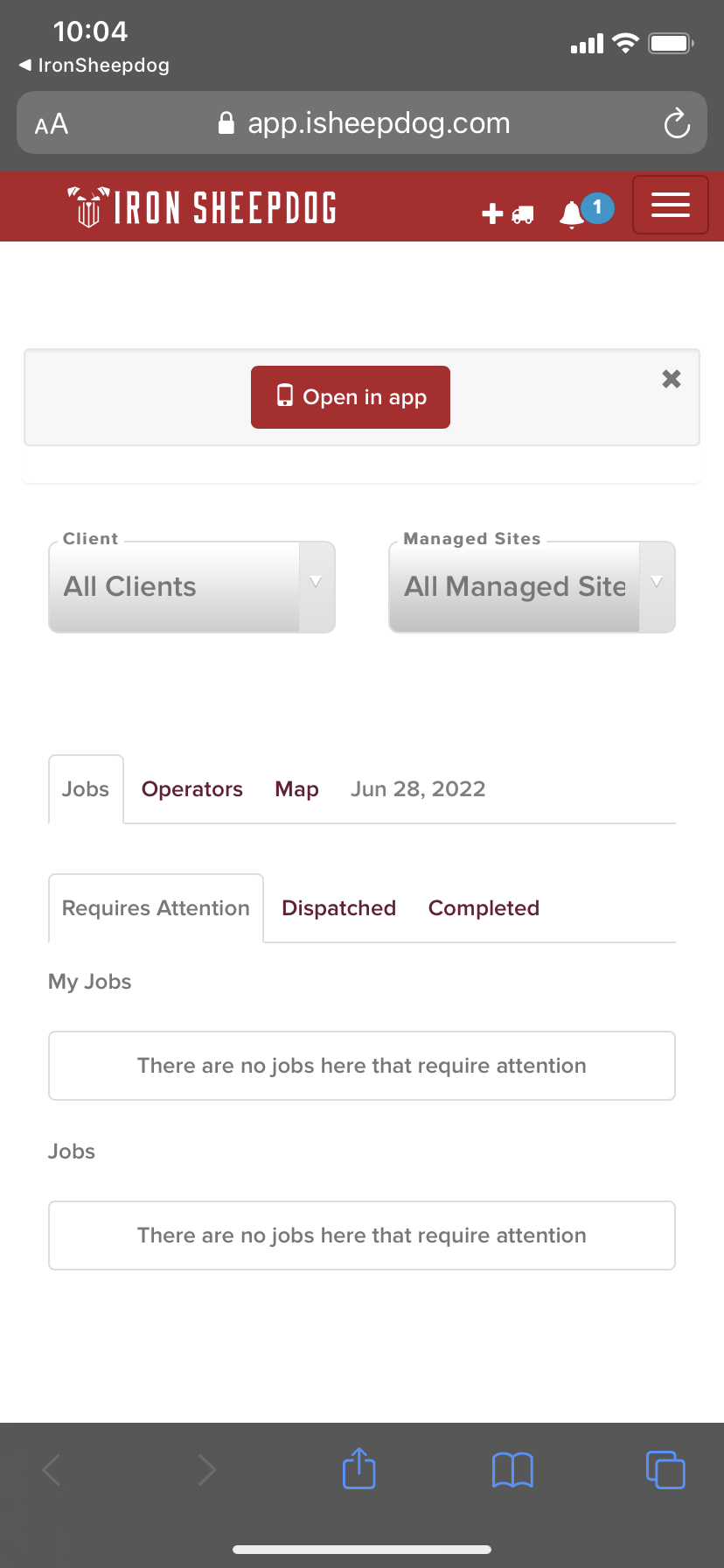This screenshot has height=1568, width=724.
Task: Open the Jun 28, 2022 date picker
Action: [x=418, y=789]
